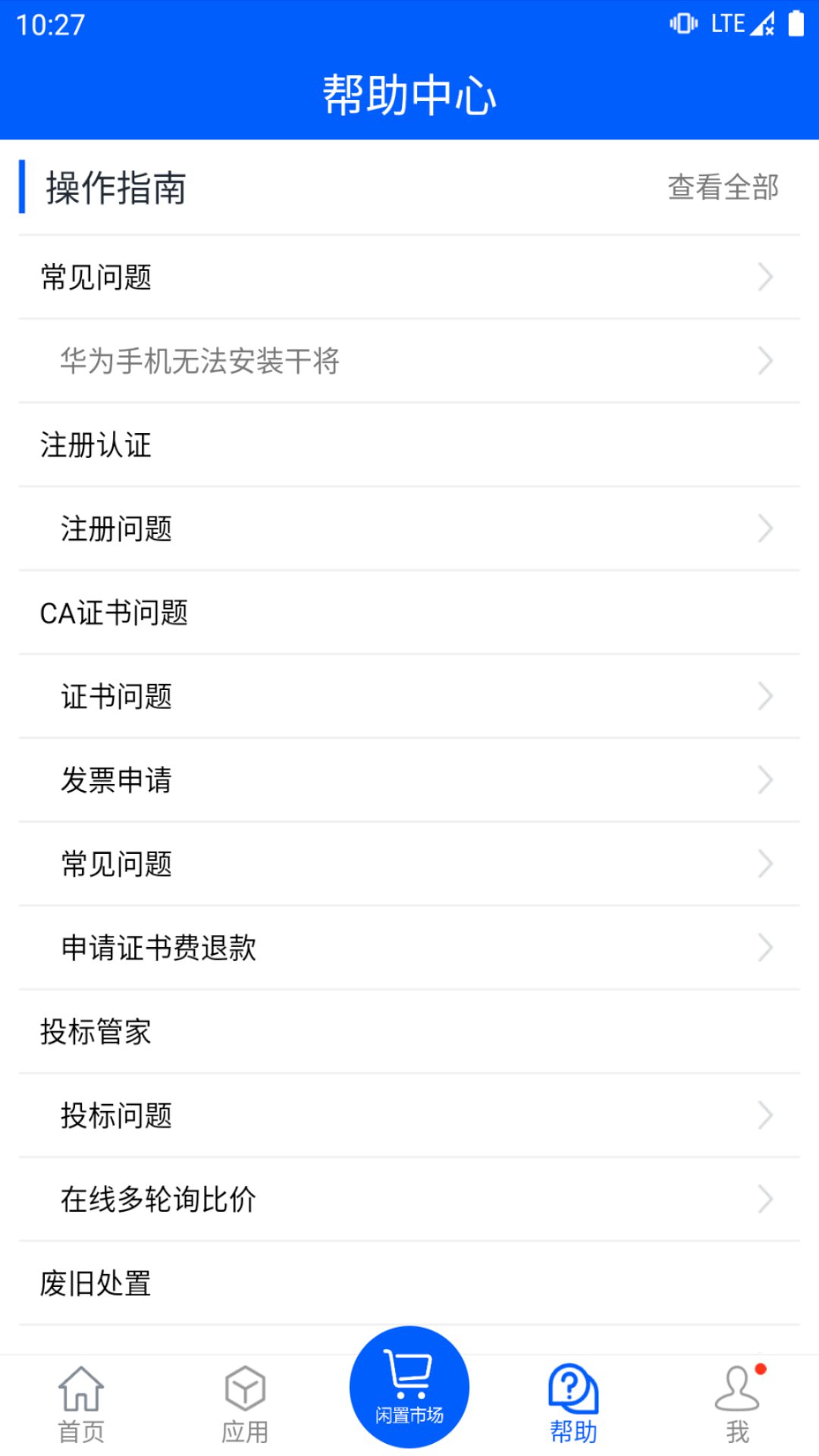The height and width of the screenshot is (1456, 819).
Task: Switch to the 首页 tab
Action: pos(81,1404)
